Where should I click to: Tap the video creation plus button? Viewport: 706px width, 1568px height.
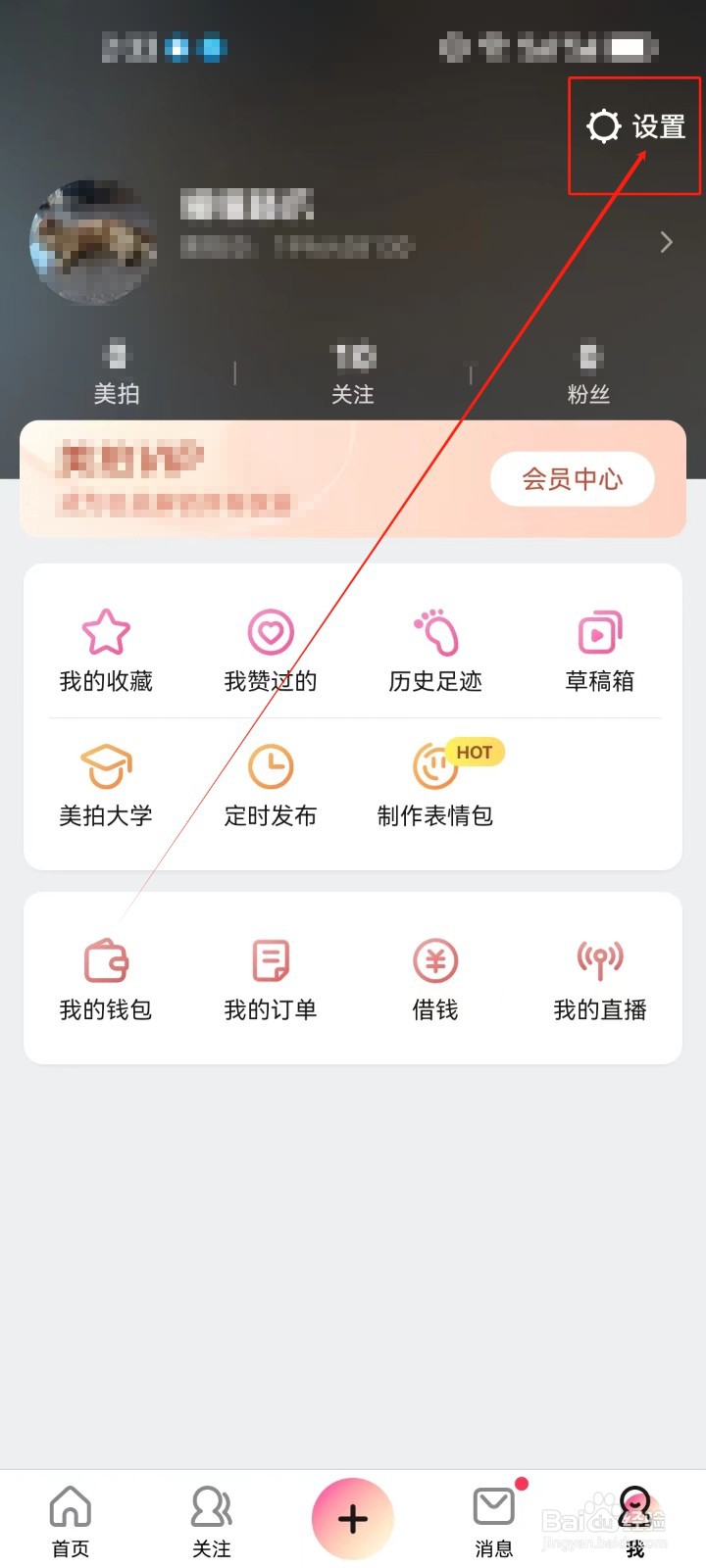point(353,1518)
